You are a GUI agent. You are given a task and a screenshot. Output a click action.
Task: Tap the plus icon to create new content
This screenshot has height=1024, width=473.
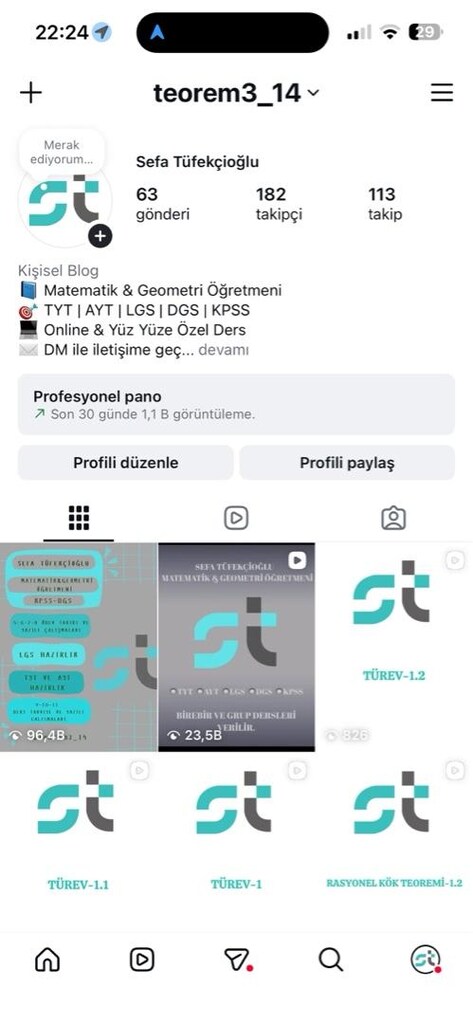pos(31,93)
